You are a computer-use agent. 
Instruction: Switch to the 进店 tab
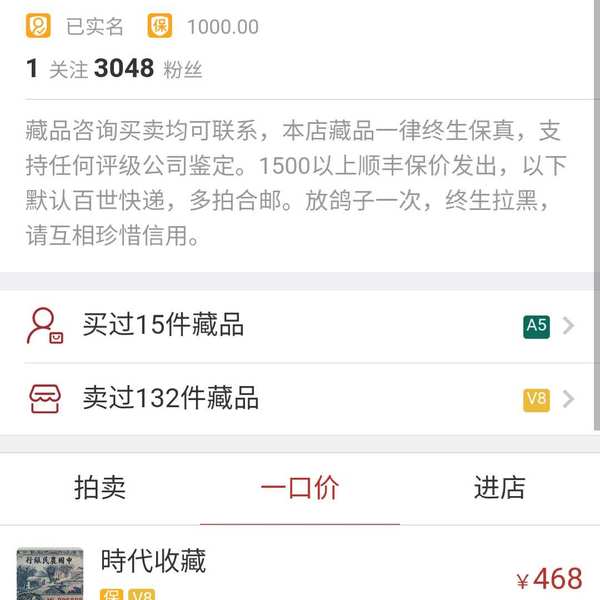(499, 488)
